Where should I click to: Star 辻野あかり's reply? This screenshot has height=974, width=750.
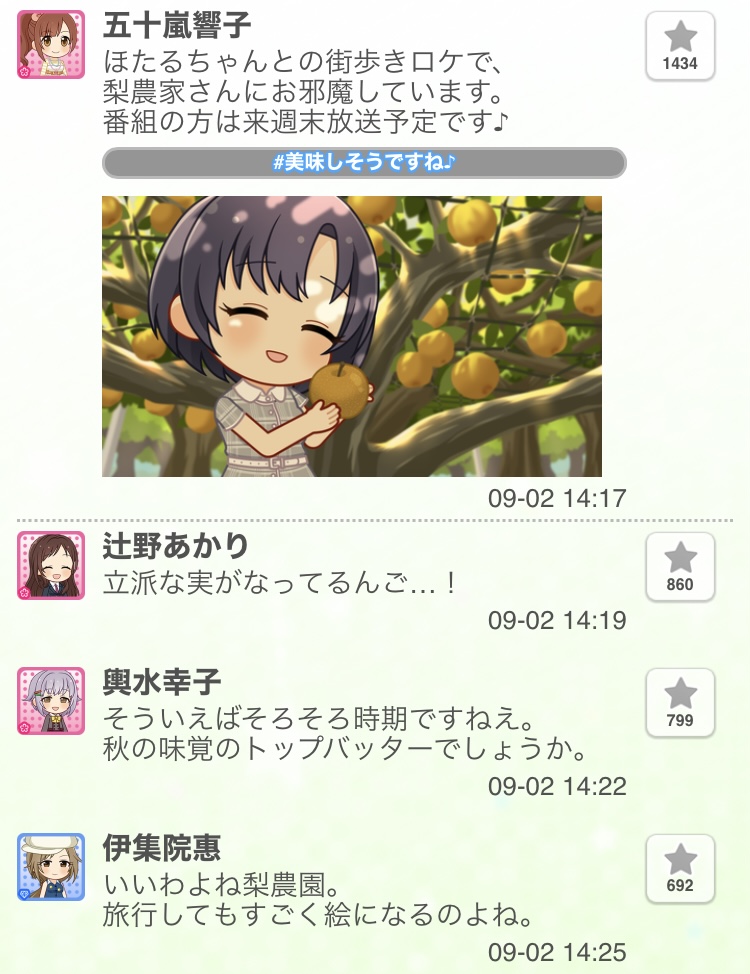(x=680, y=566)
